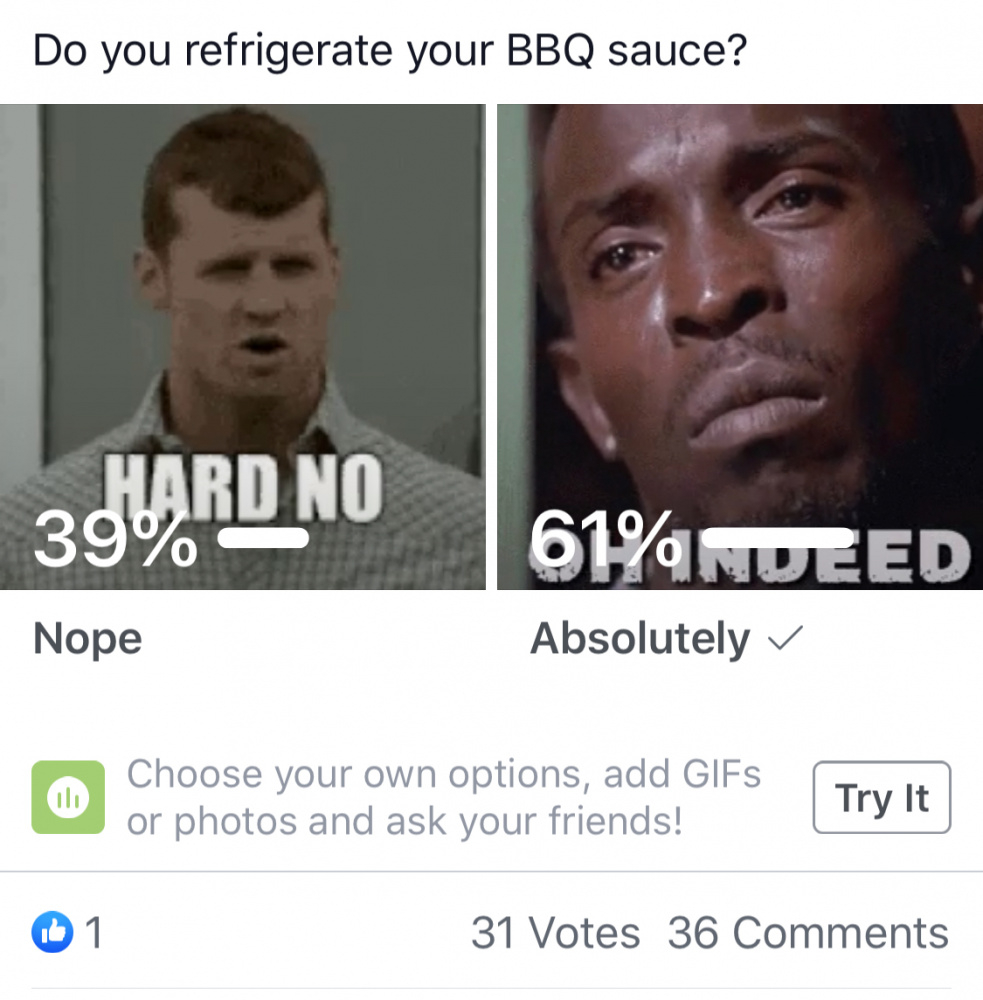Open the 36 Comments link
This screenshot has height=1000, width=983.
click(x=807, y=933)
